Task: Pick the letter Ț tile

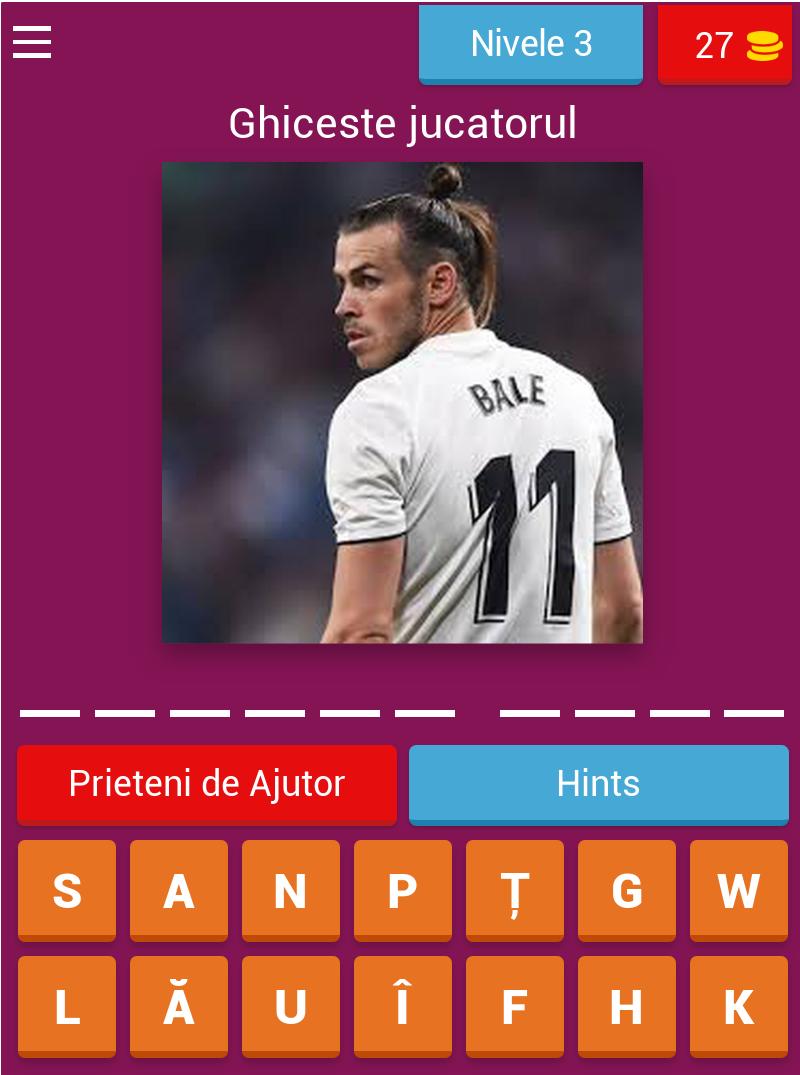Action: pos(515,889)
